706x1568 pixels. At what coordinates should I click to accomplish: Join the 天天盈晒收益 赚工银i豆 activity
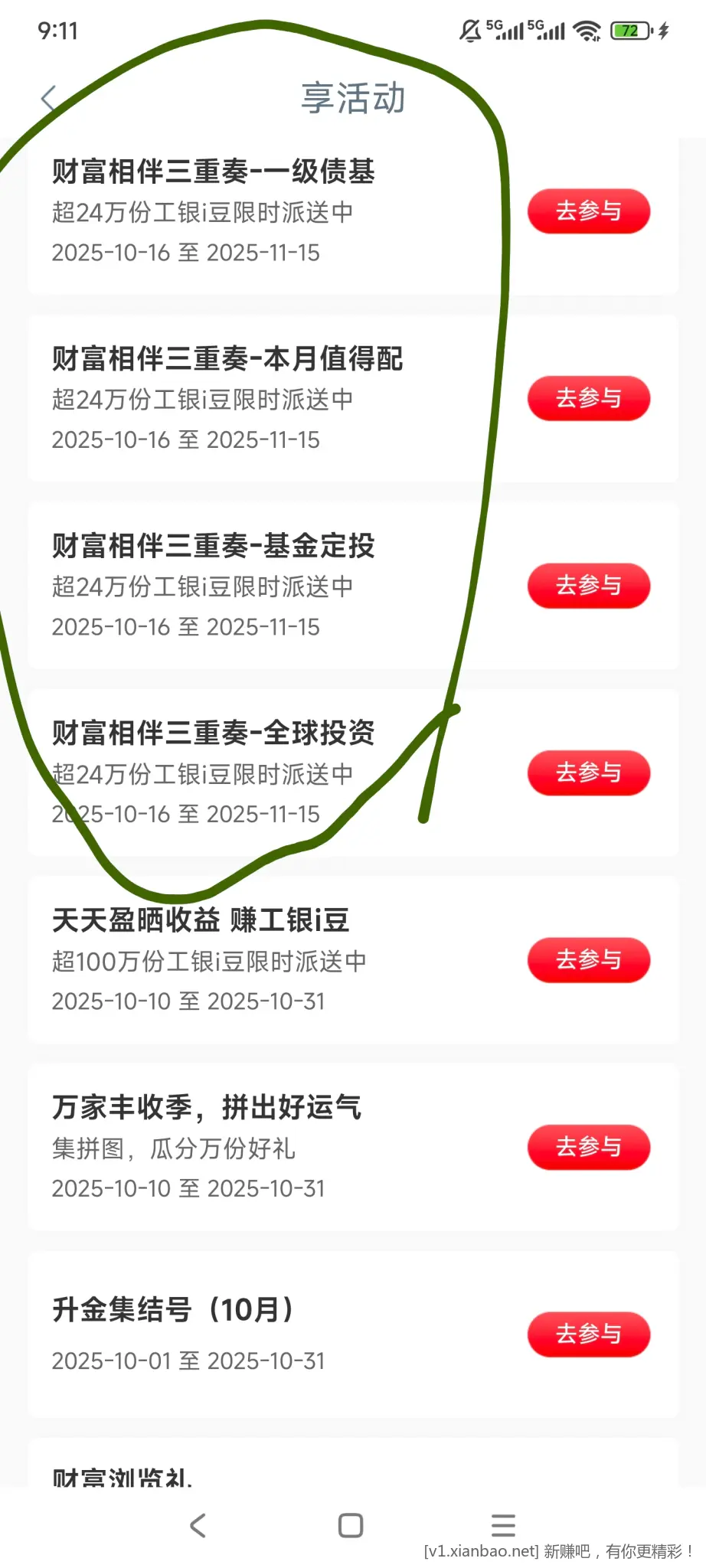(x=588, y=959)
